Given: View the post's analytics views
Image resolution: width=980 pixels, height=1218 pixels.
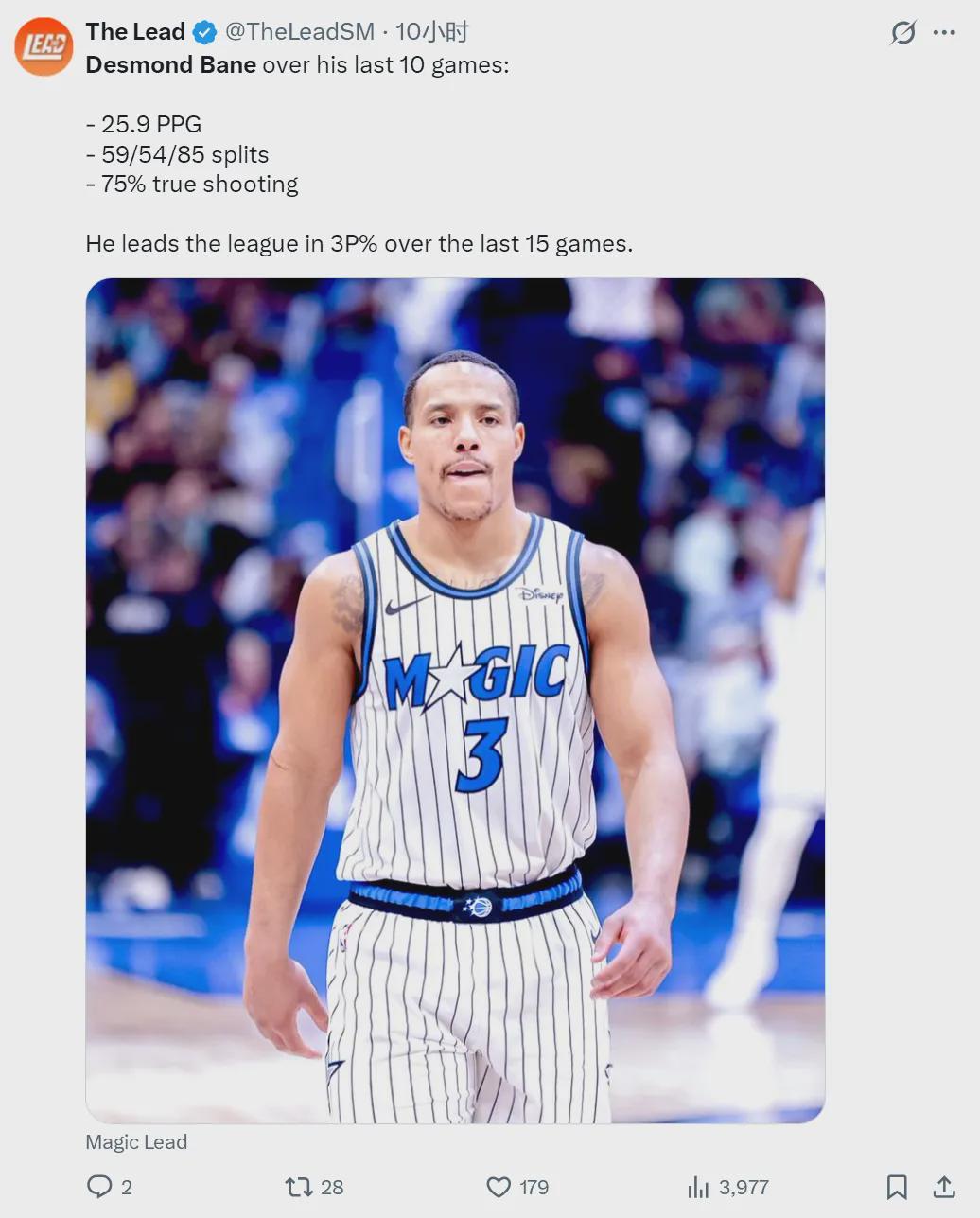Looking at the screenshot, I should click(x=699, y=1187).
